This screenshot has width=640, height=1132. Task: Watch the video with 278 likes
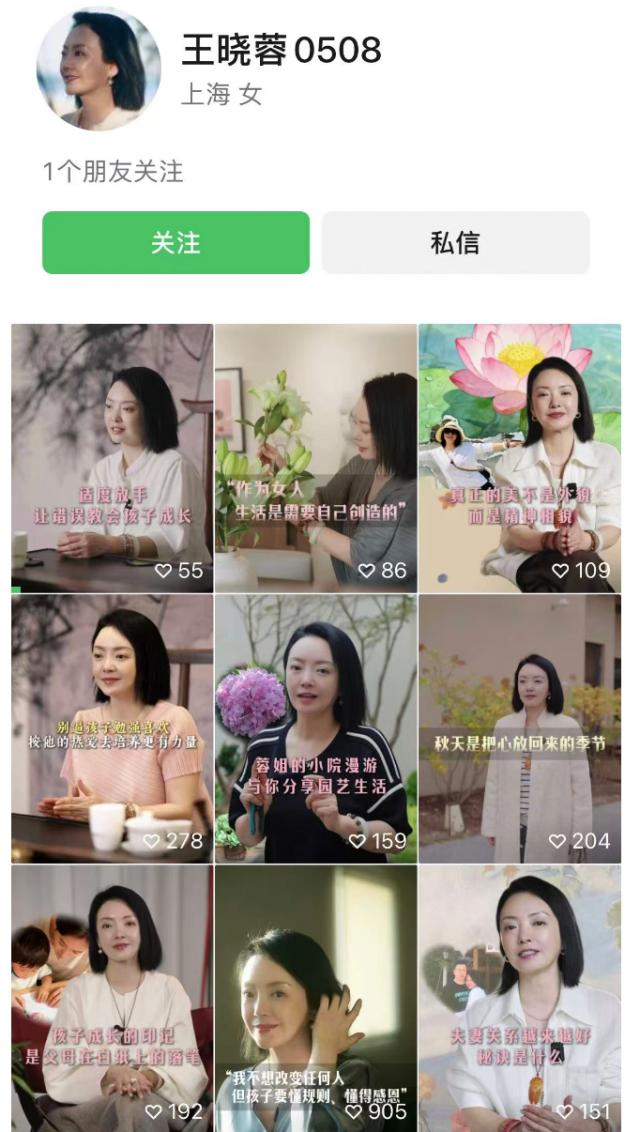(x=112, y=728)
